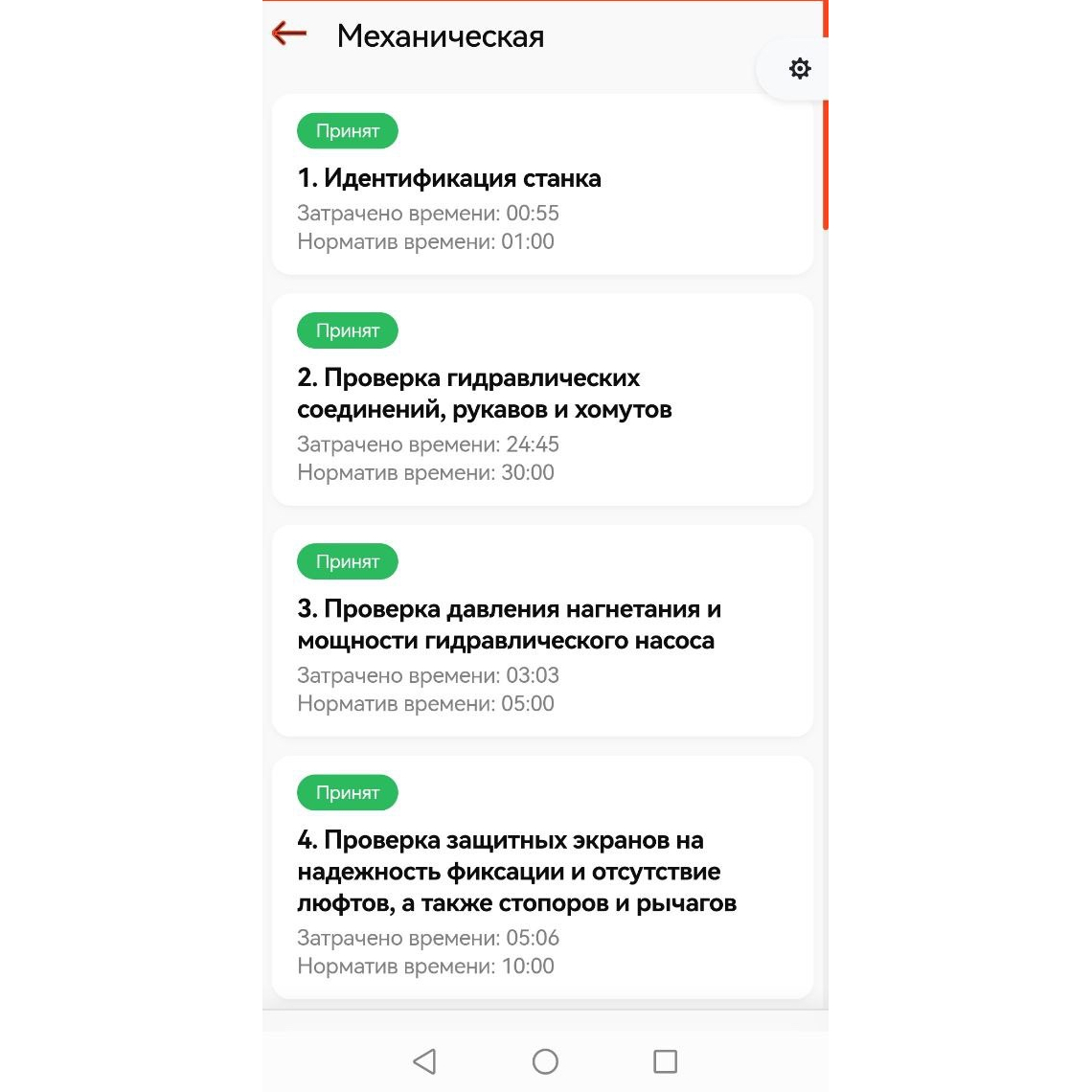Open step 1 Идентификация станка

pyautogui.click(x=542, y=185)
